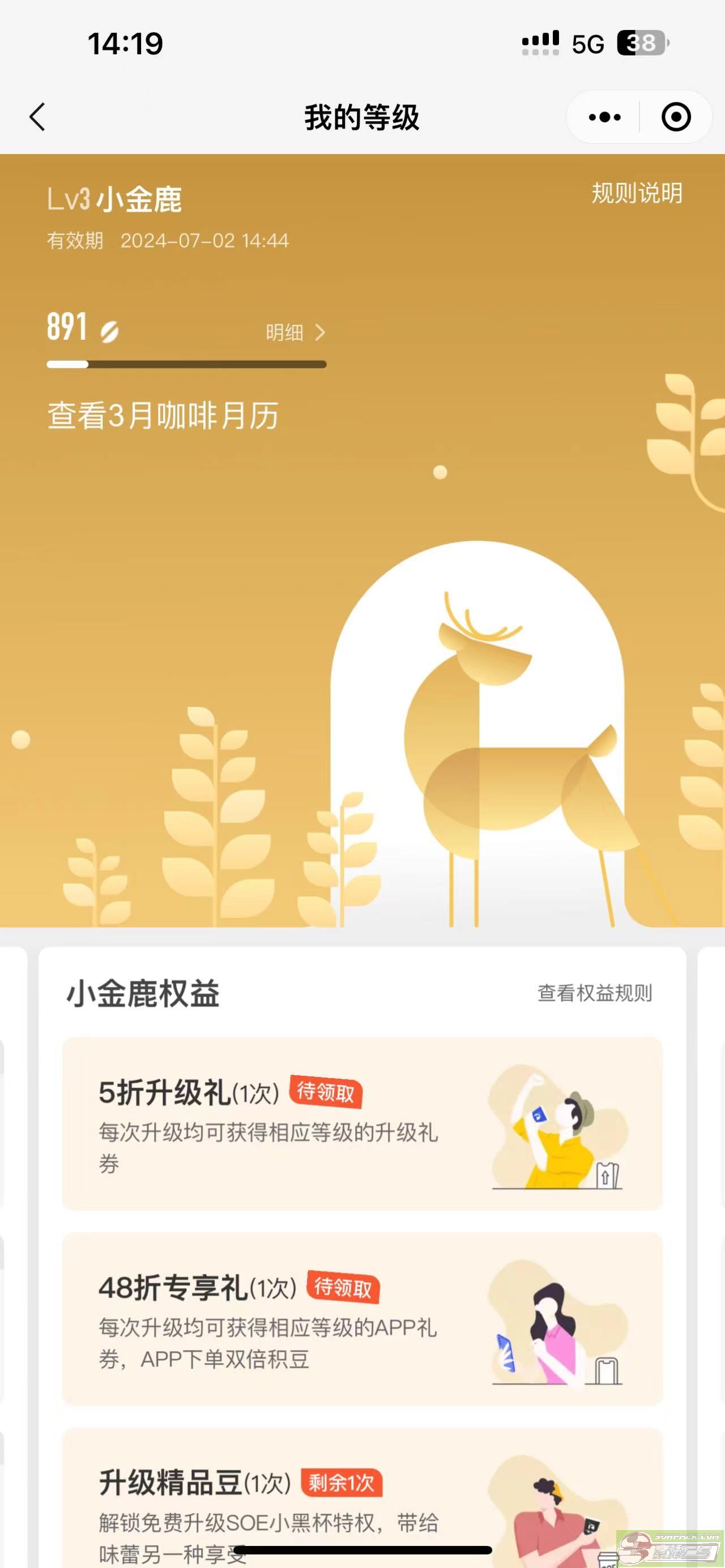Claim the 5折升级礼 benefit card
This screenshot has width=725, height=1568.
click(362, 1123)
